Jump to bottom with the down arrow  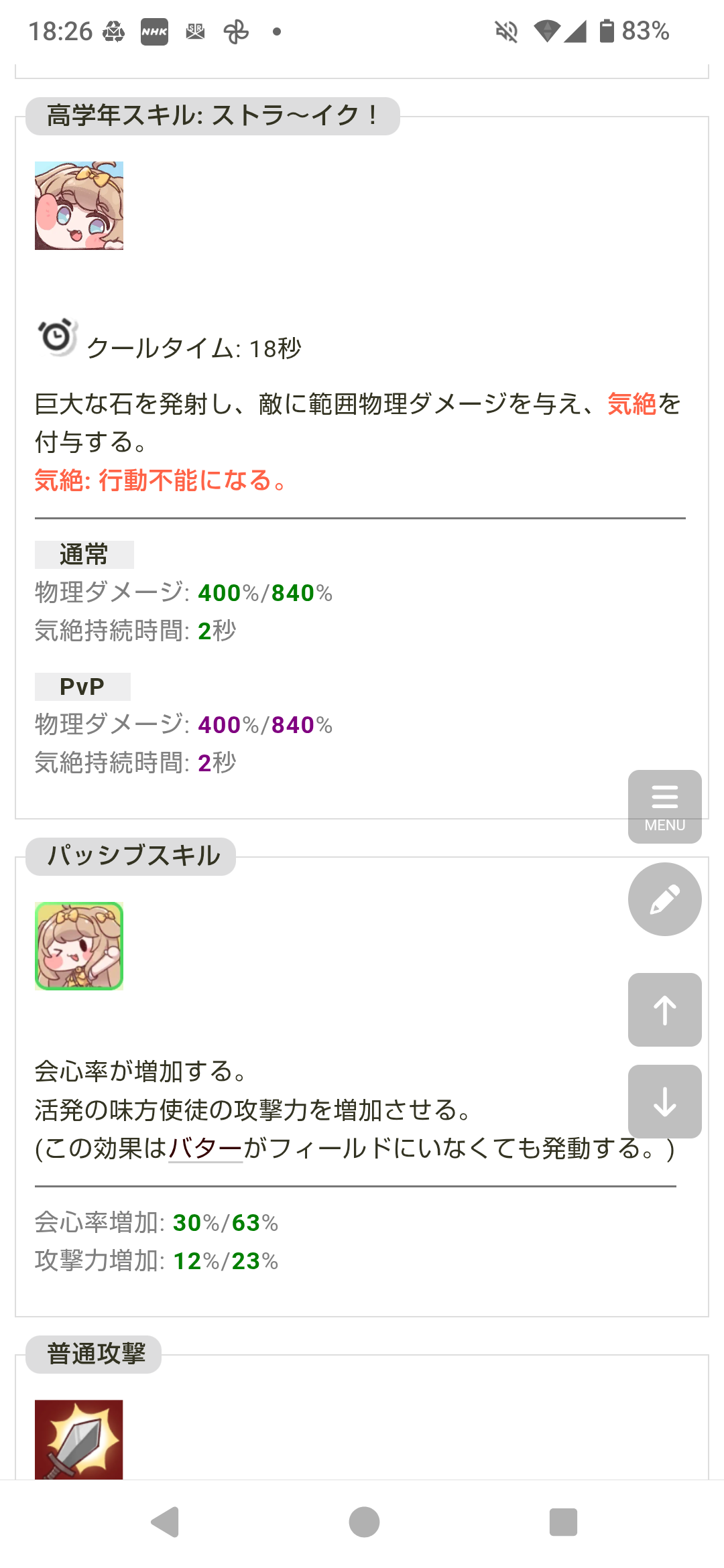click(x=664, y=1102)
